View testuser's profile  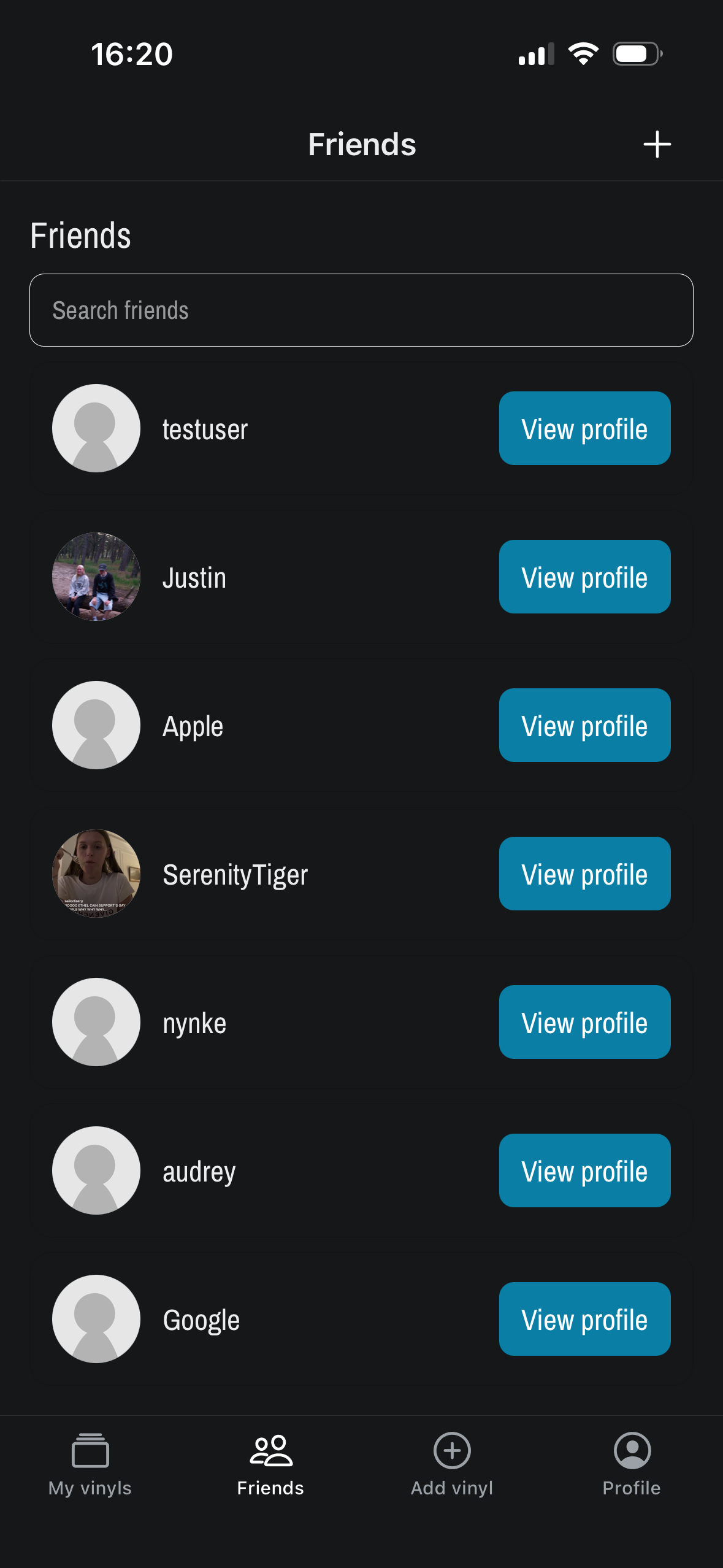tap(584, 428)
